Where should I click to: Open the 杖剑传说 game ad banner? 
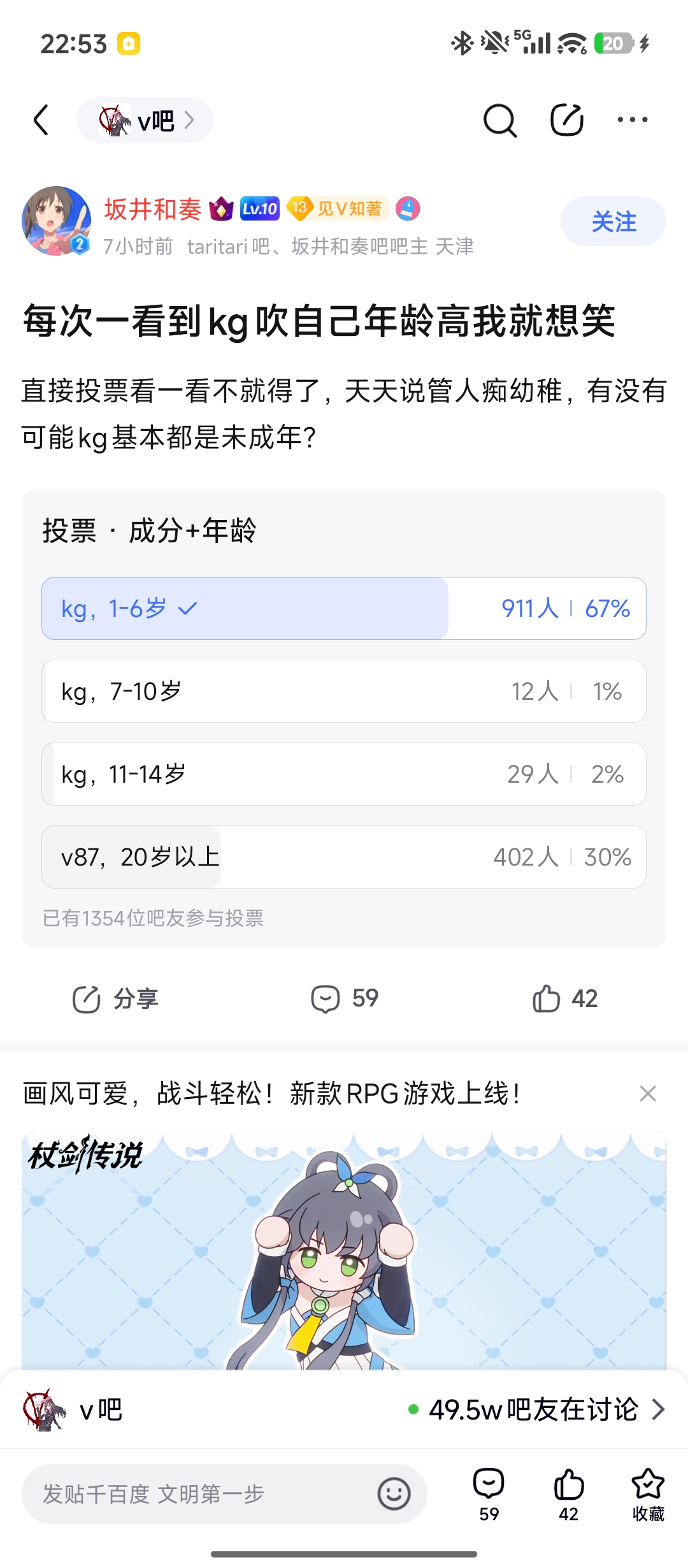(x=344, y=1249)
